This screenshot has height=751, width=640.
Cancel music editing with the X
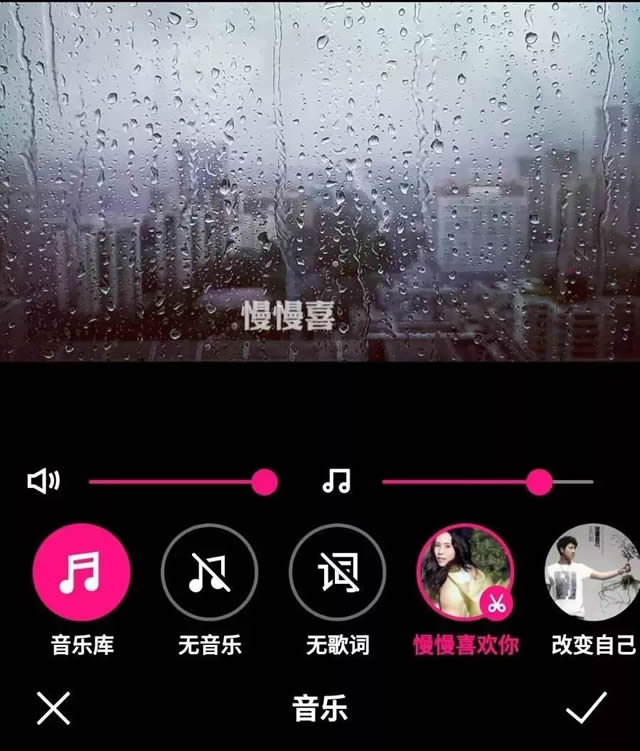54,708
